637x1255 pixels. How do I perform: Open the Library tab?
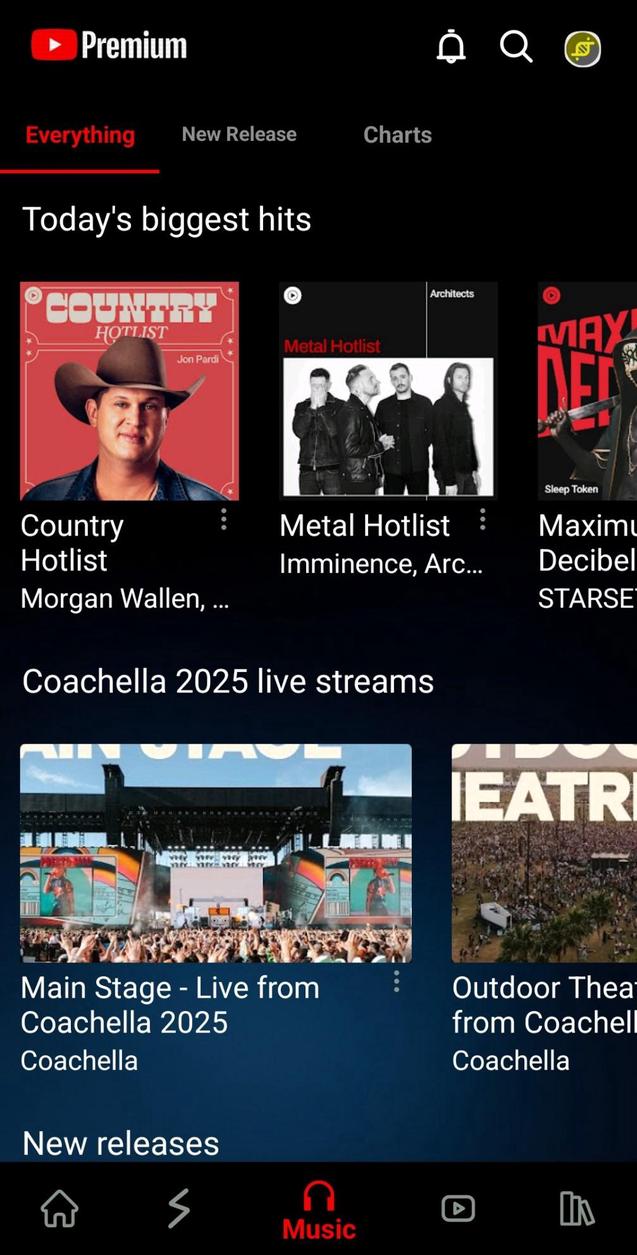(576, 1209)
